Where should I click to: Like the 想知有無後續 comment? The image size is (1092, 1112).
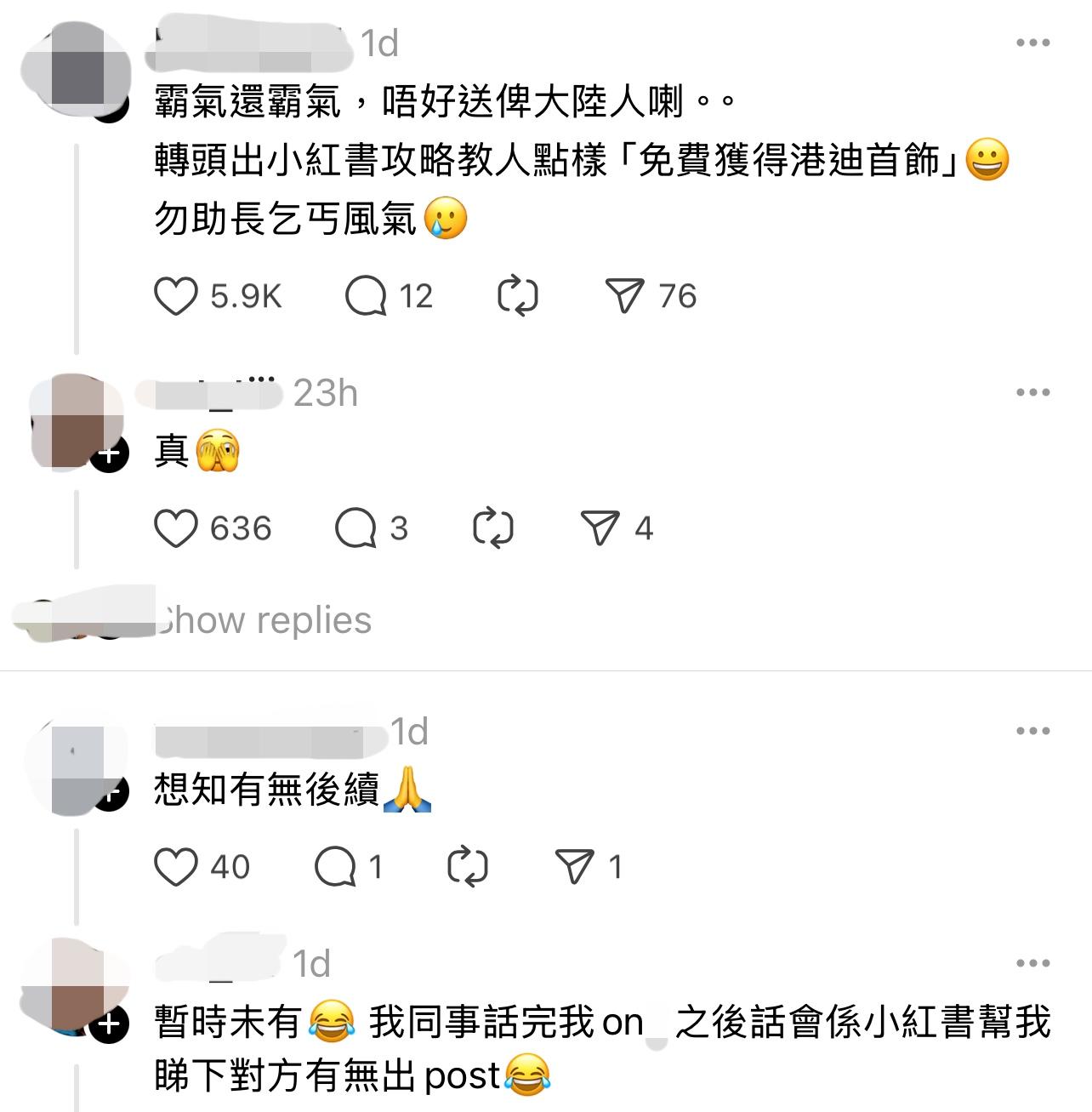coord(176,867)
